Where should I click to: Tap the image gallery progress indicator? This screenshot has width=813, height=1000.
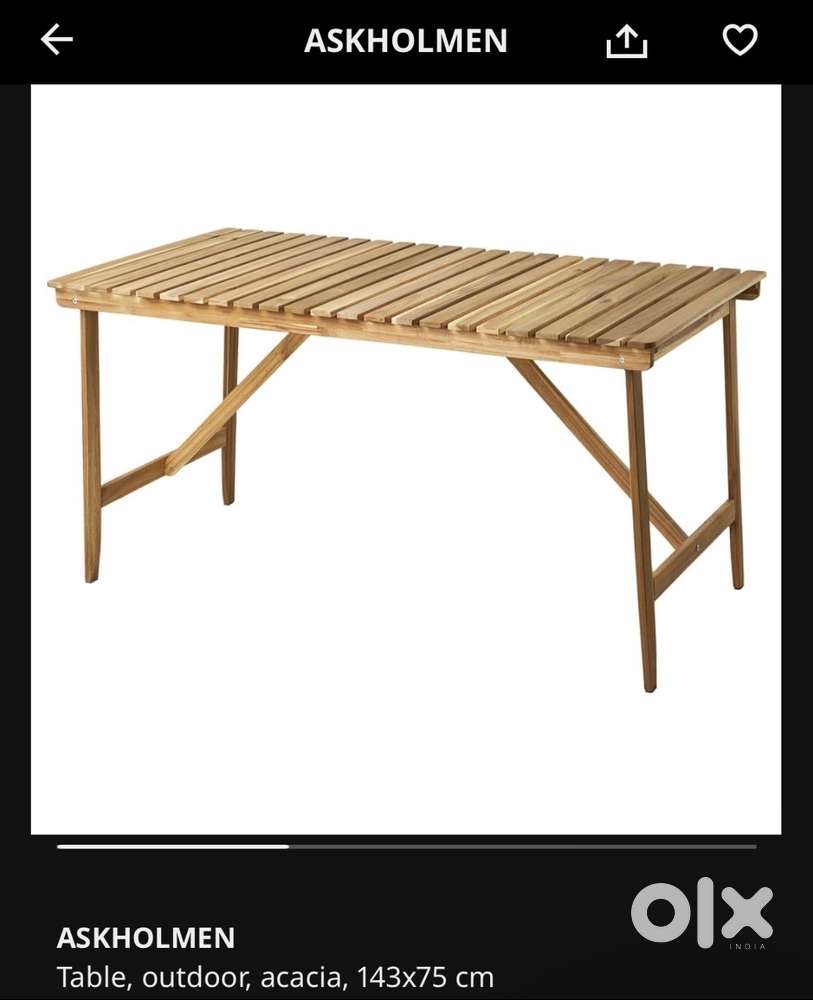[x=406, y=846]
